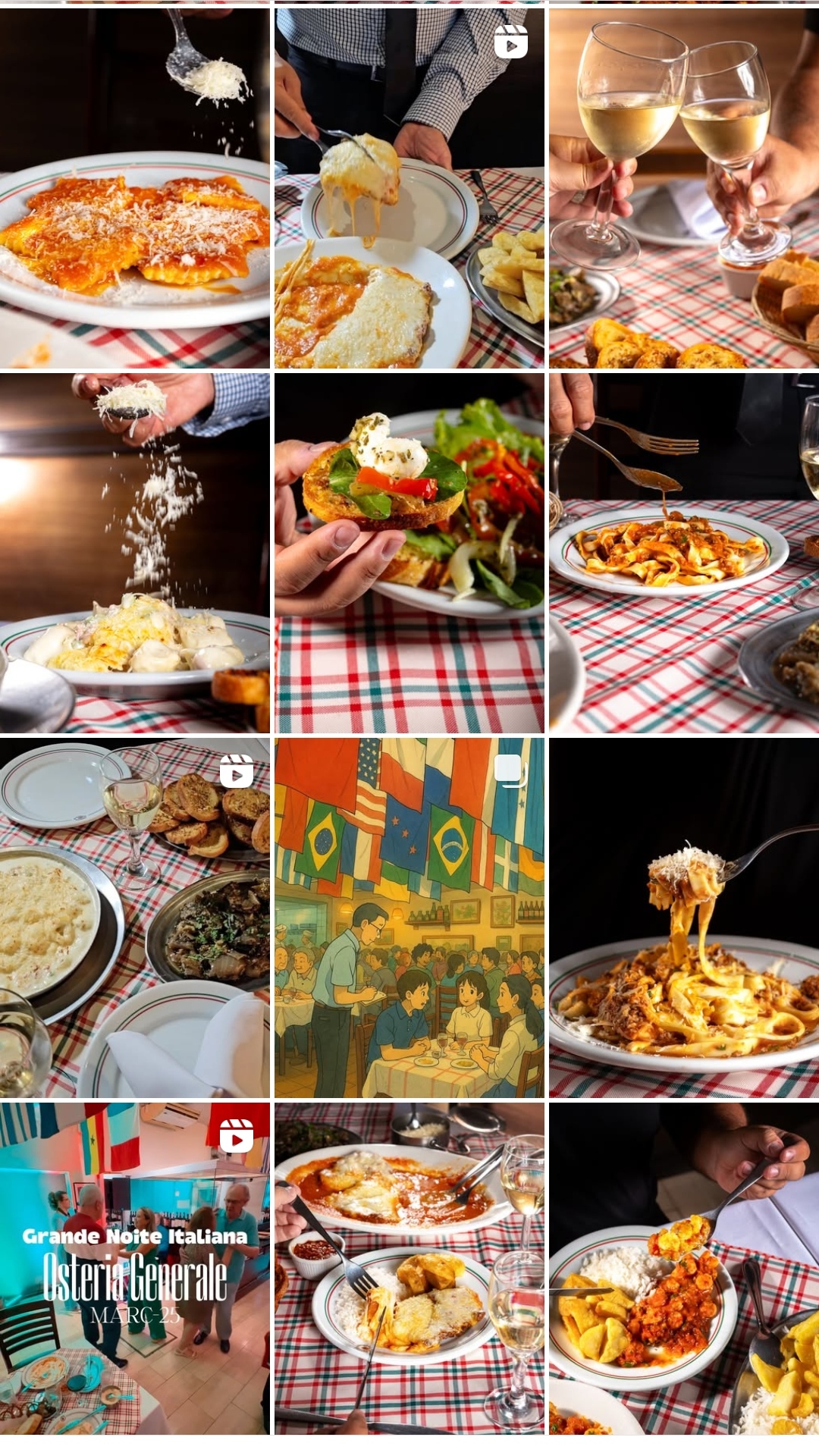The image size is (819, 1456).
Task: Open the post with clinking white wine glasses
Action: 684,188
